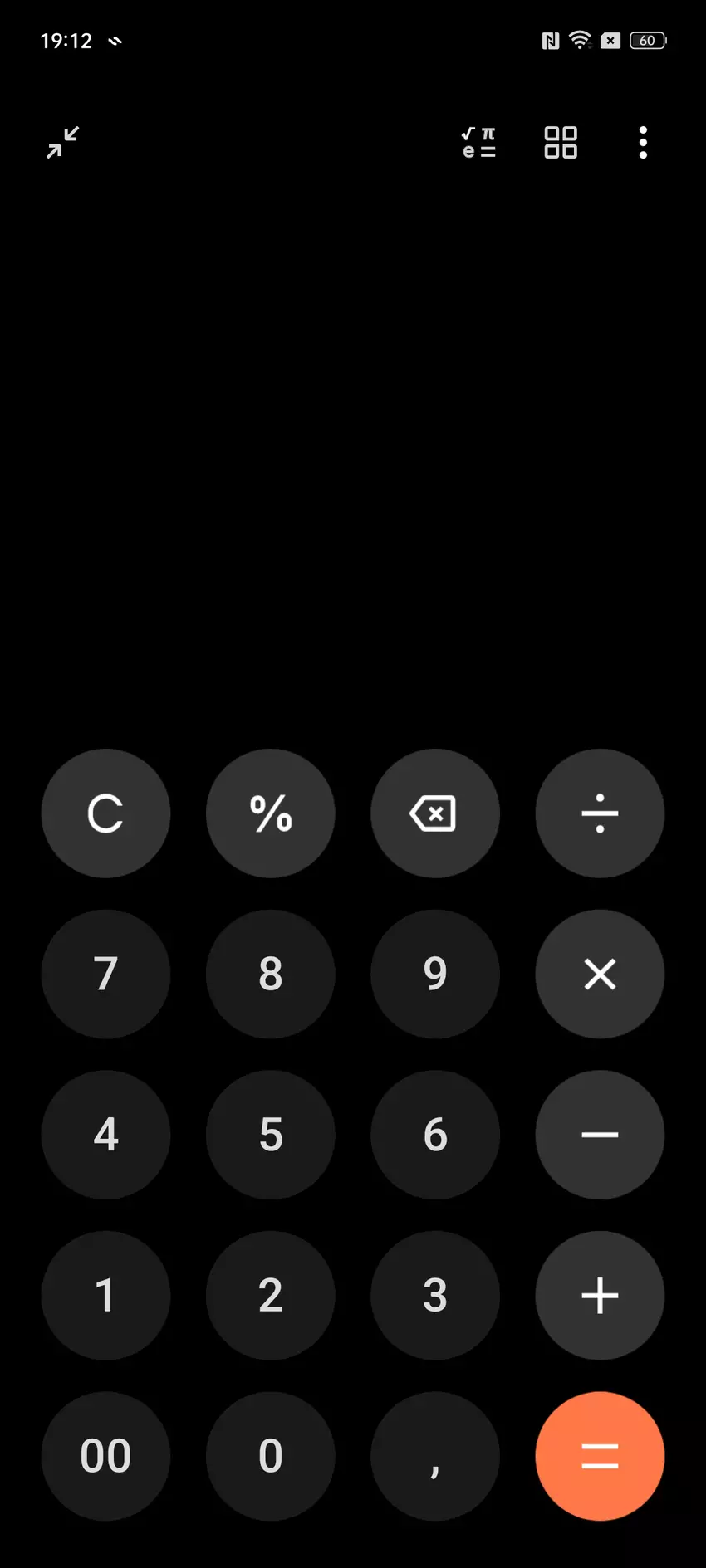Choose the plus operator
Screen dimensions: 706x1568
click(x=599, y=1295)
